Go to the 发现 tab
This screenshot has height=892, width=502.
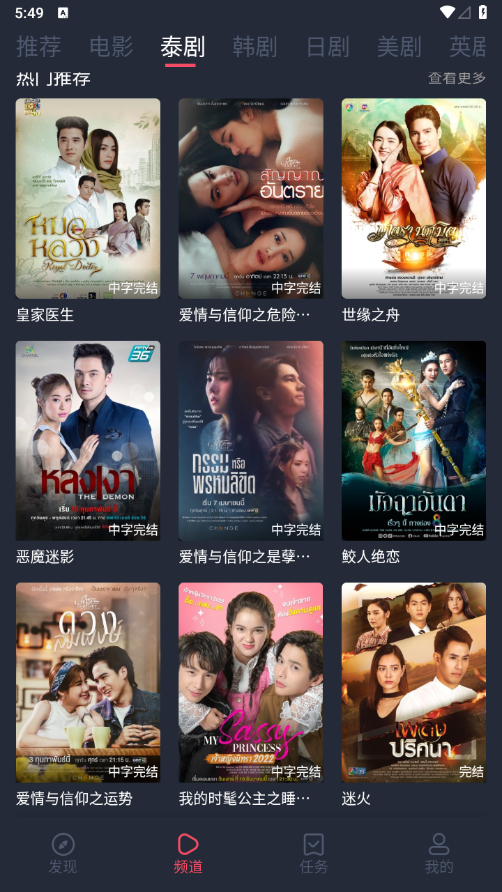click(63, 854)
